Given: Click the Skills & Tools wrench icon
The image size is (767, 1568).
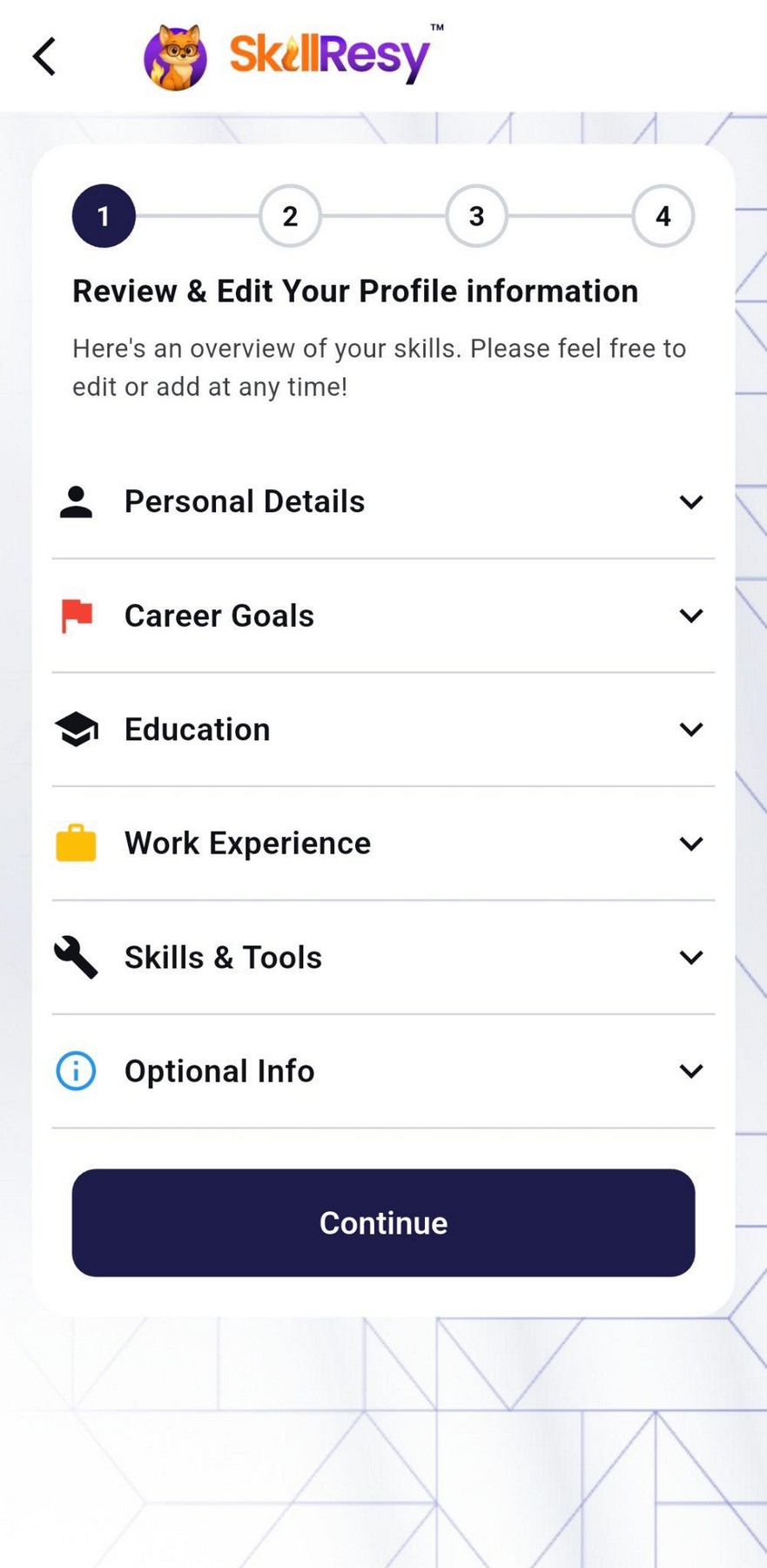Looking at the screenshot, I should (x=76, y=956).
